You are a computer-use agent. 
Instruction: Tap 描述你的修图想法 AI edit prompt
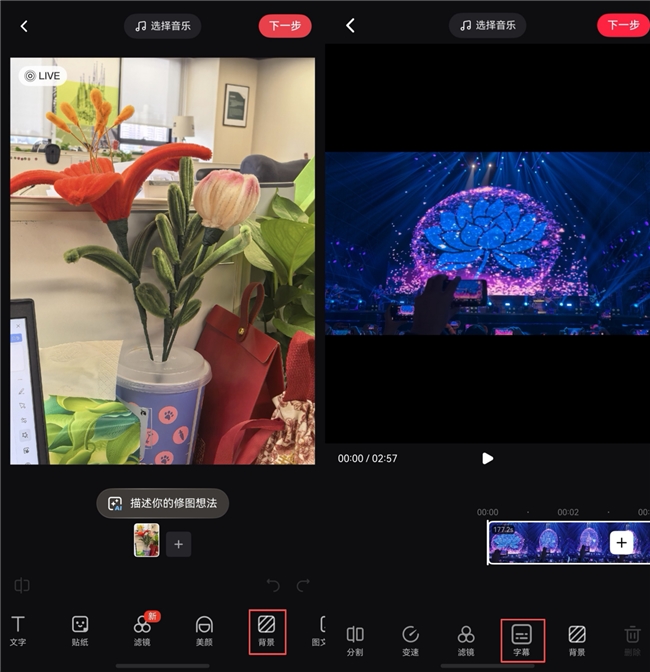pyautogui.click(x=162, y=503)
